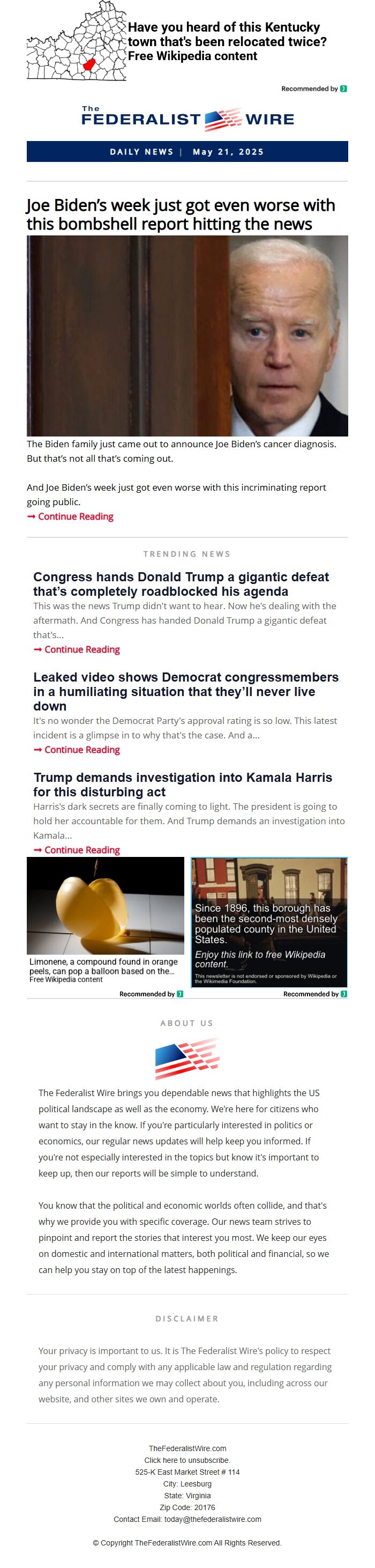Email today@thefederalistwire.com contact address

click(x=212, y=1519)
